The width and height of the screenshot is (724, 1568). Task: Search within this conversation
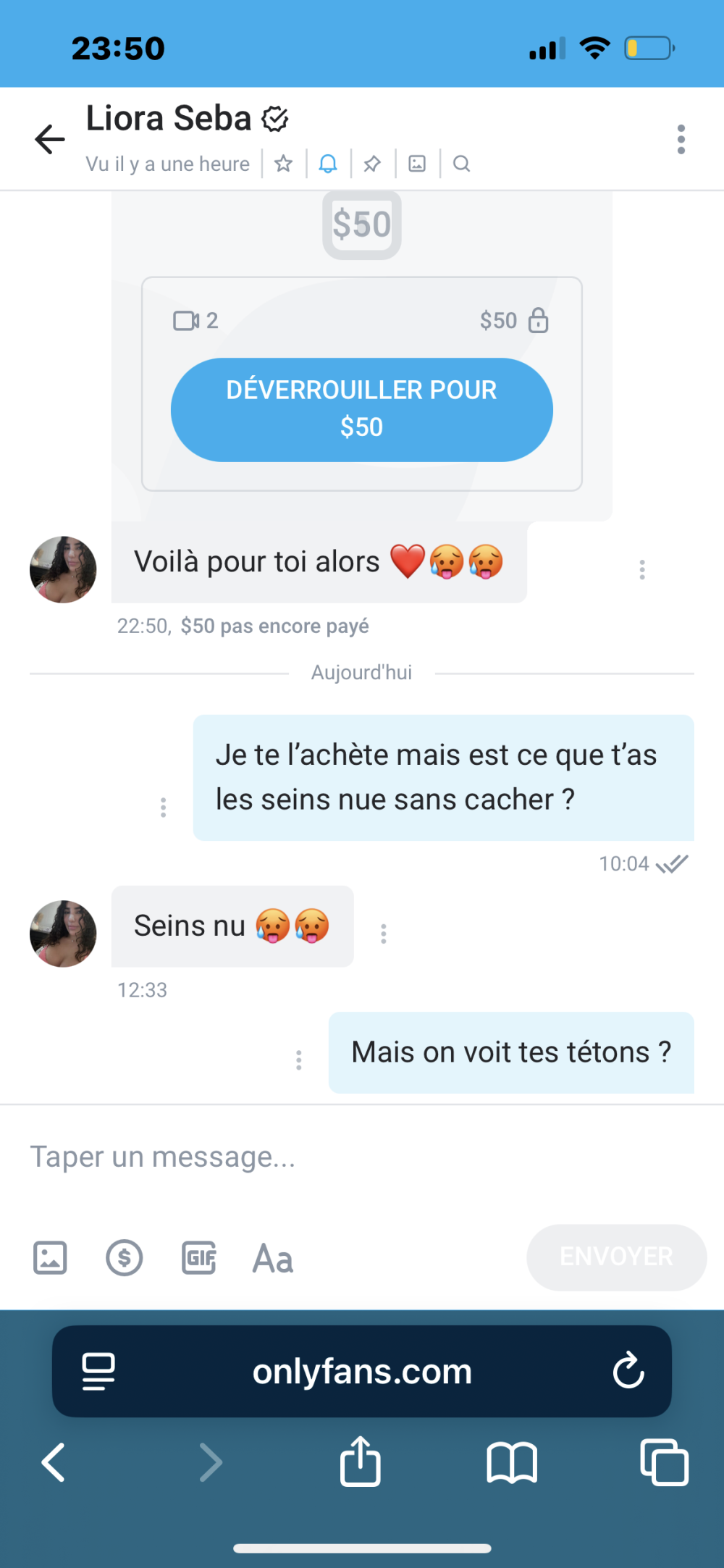461,164
